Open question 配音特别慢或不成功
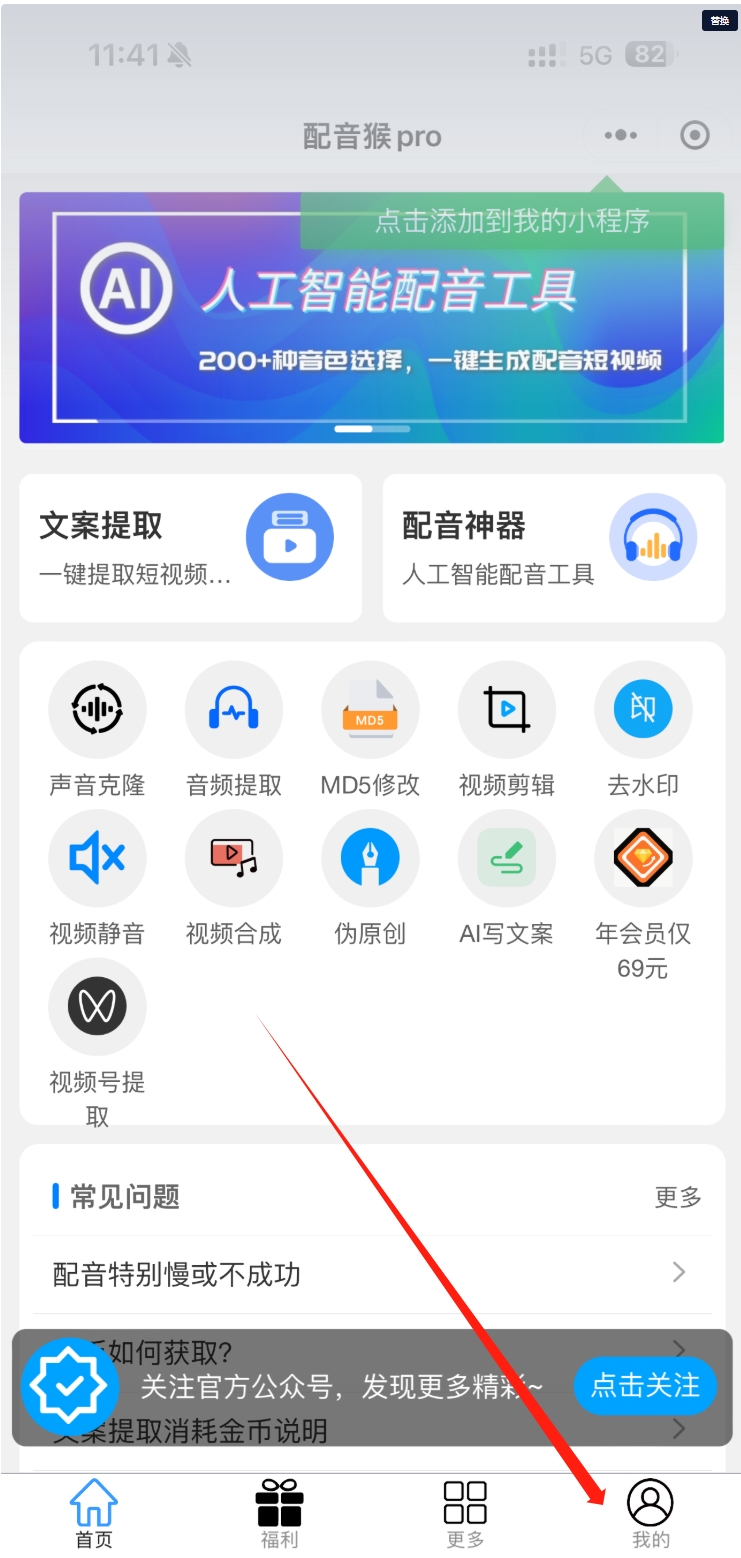This screenshot has height=1558, width=741. 370,1274
